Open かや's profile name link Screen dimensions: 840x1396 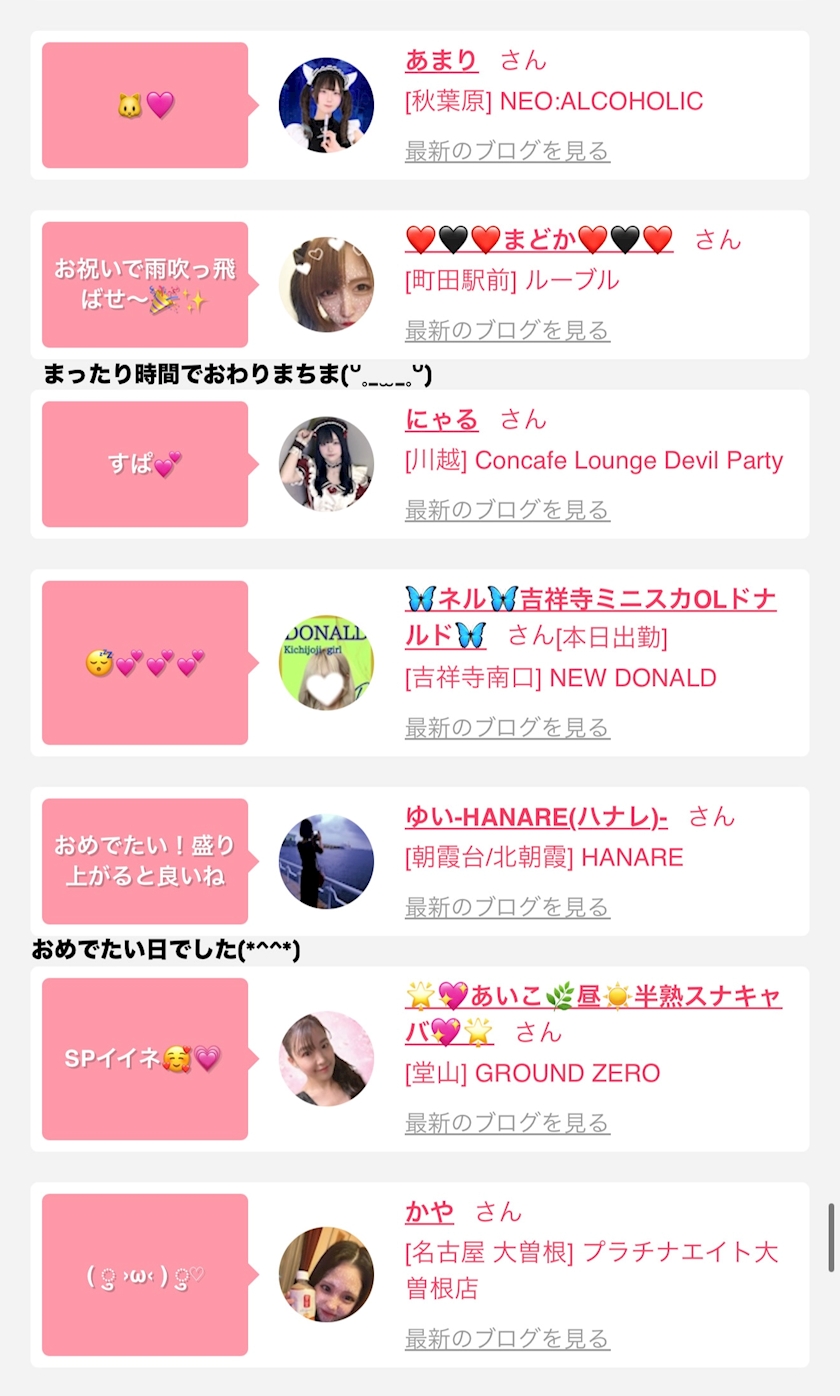tap(429, 1212)
